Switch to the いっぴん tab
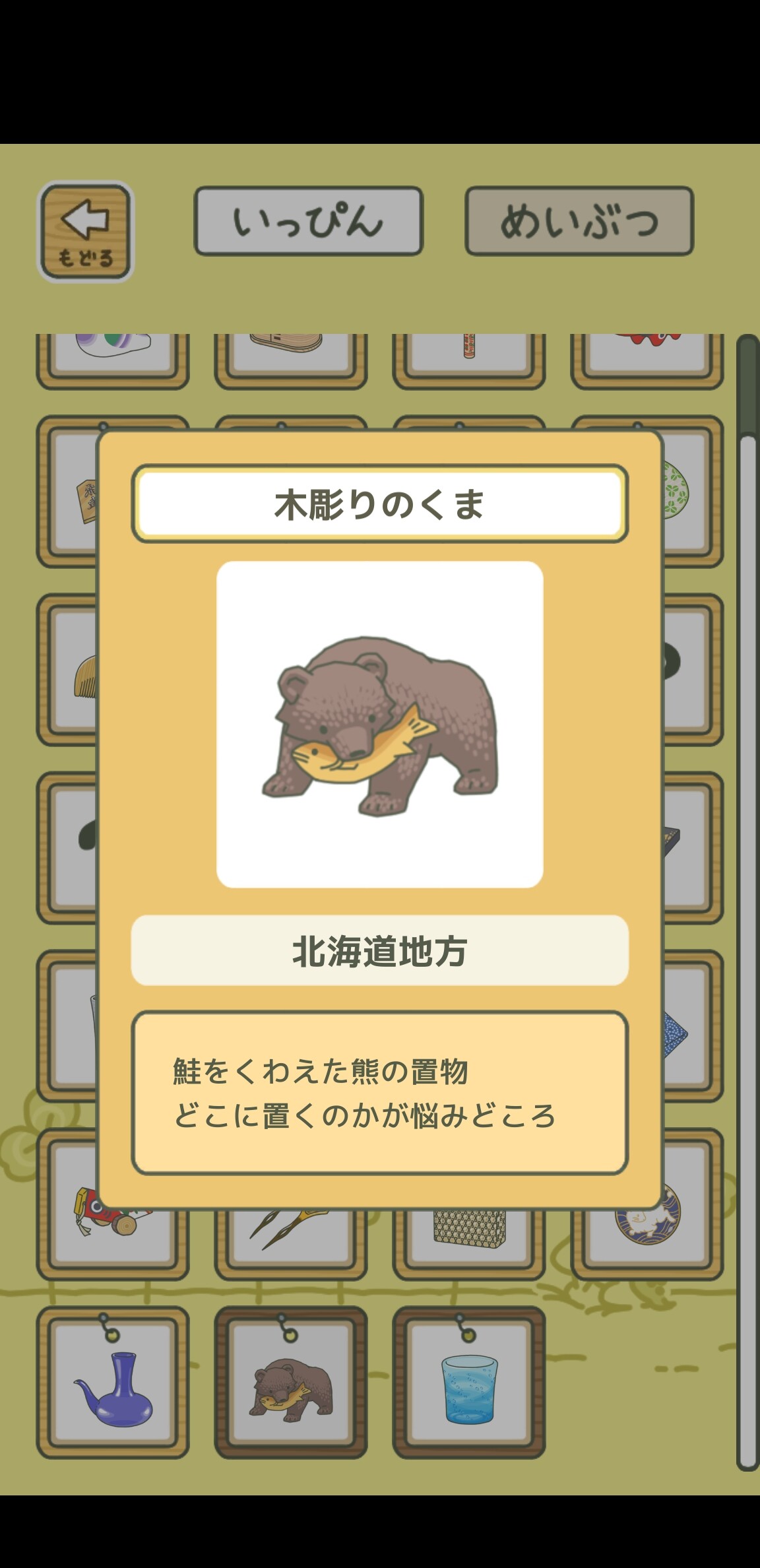The width and height of the screenshot is (760, 1568). 308,221
